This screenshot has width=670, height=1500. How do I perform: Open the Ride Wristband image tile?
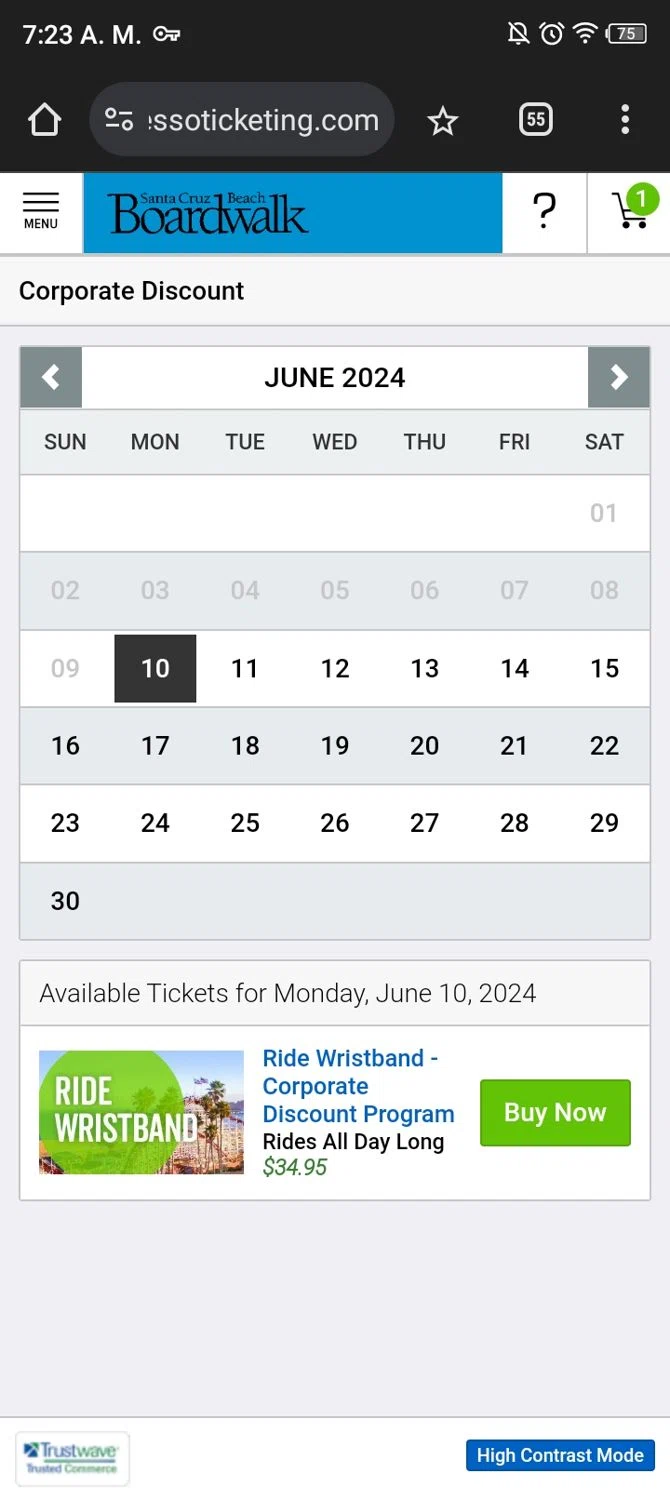(141, 1112)
